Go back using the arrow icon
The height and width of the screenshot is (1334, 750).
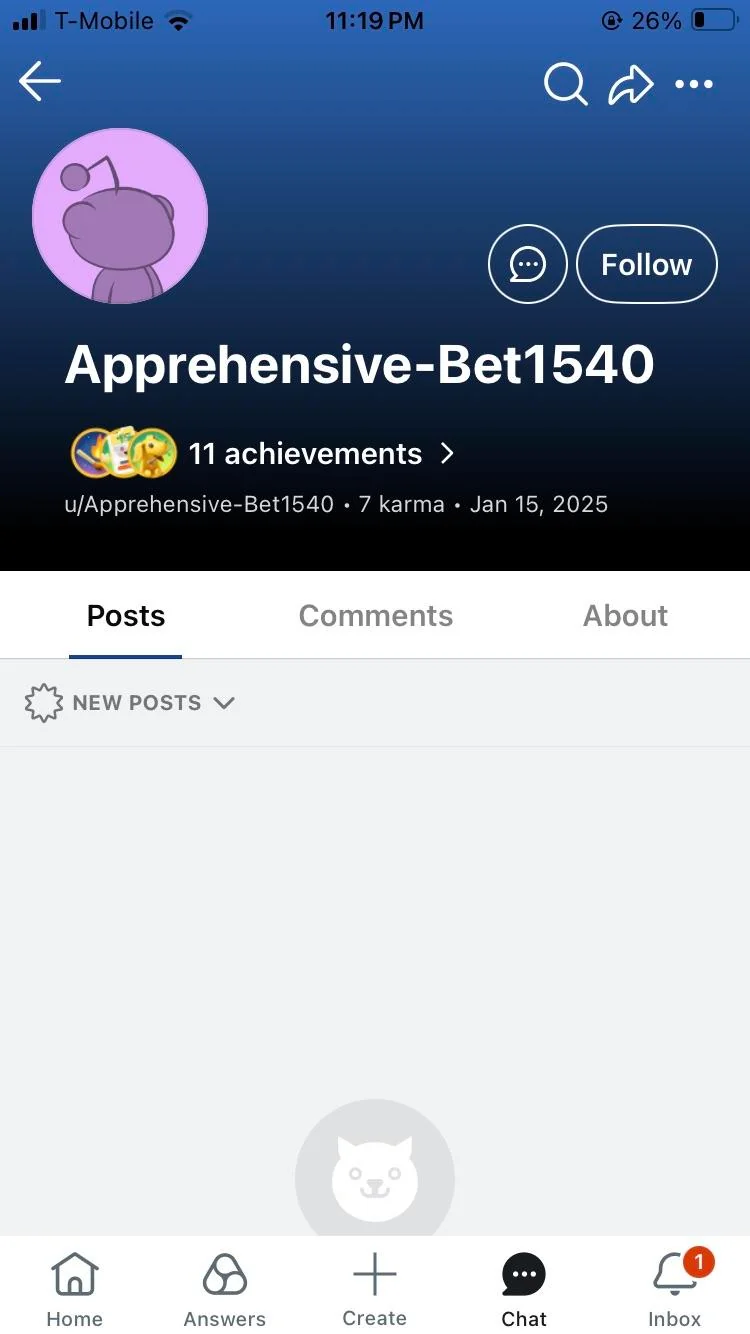40,82
